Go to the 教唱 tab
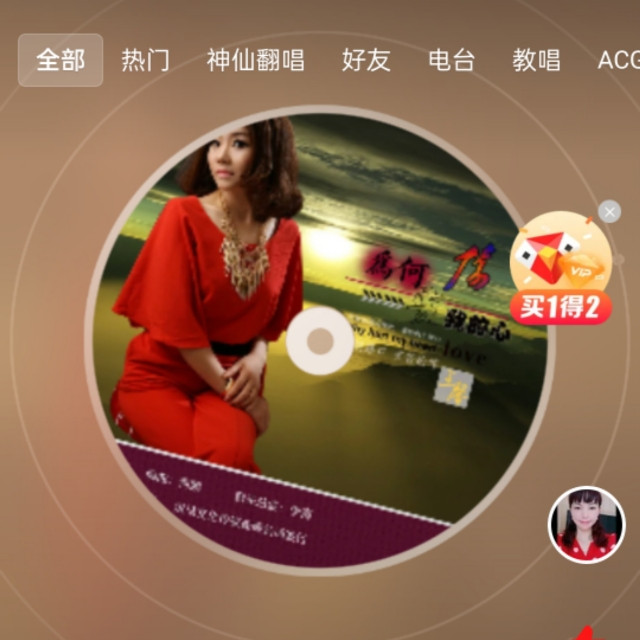The image size is (640, 640). coord(536,60)
